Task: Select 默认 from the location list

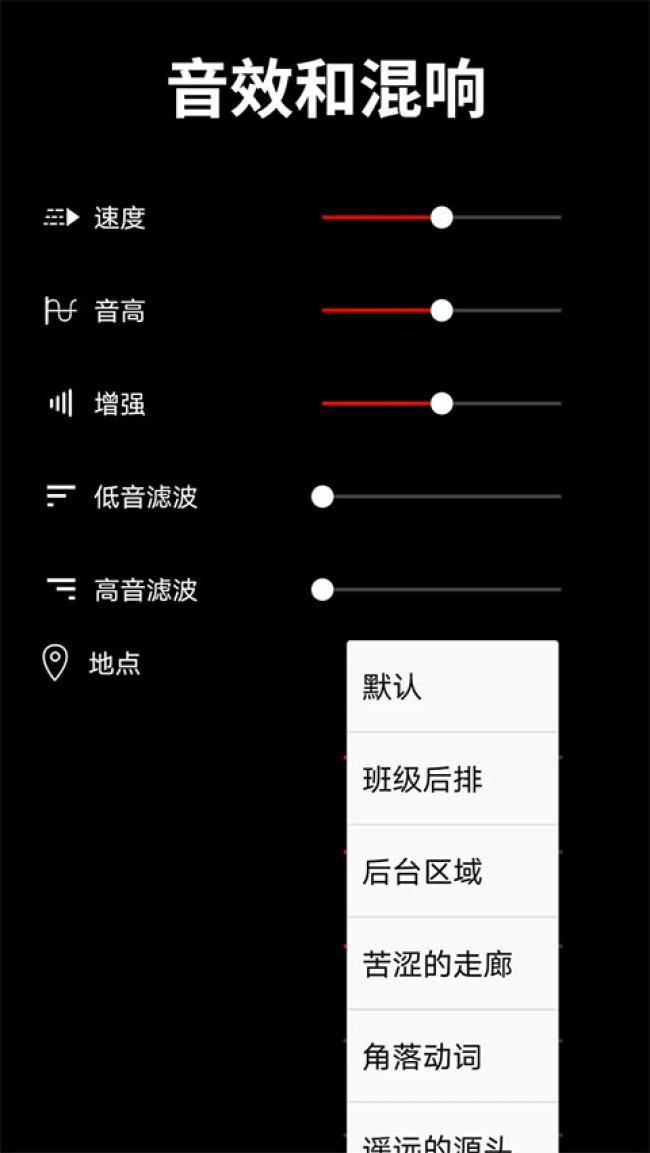Action: [452, 687]
